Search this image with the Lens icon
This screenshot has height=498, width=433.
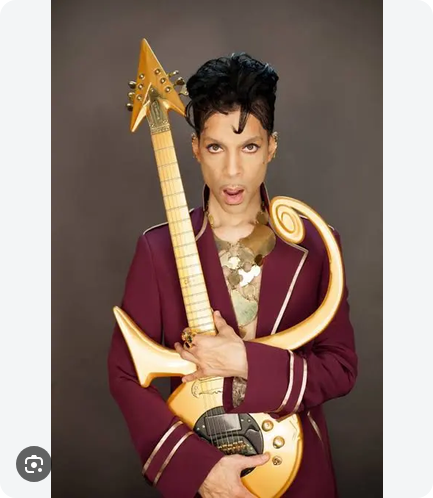pos(34,464)
